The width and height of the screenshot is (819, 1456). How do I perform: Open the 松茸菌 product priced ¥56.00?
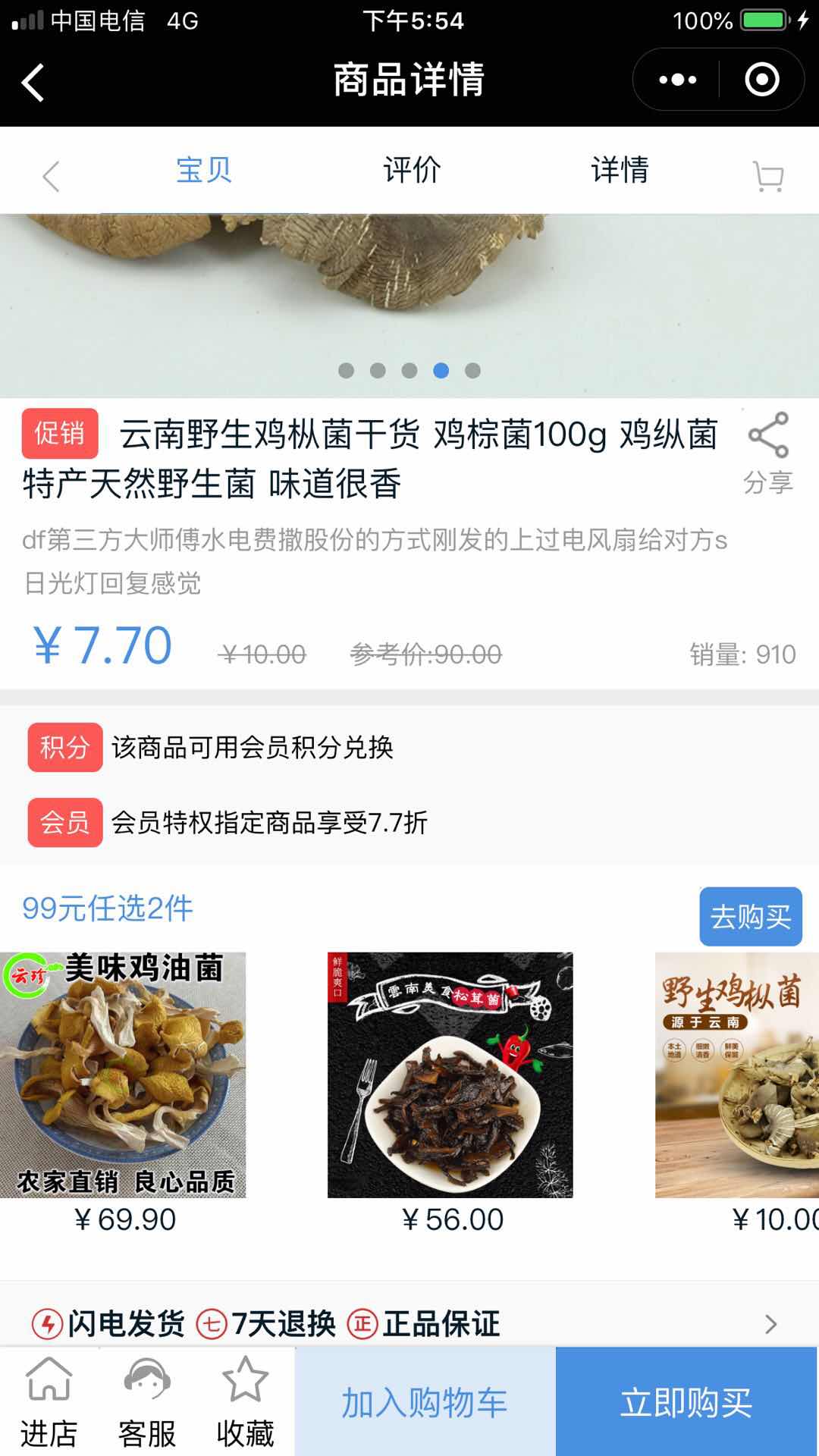pos(450,1075)
